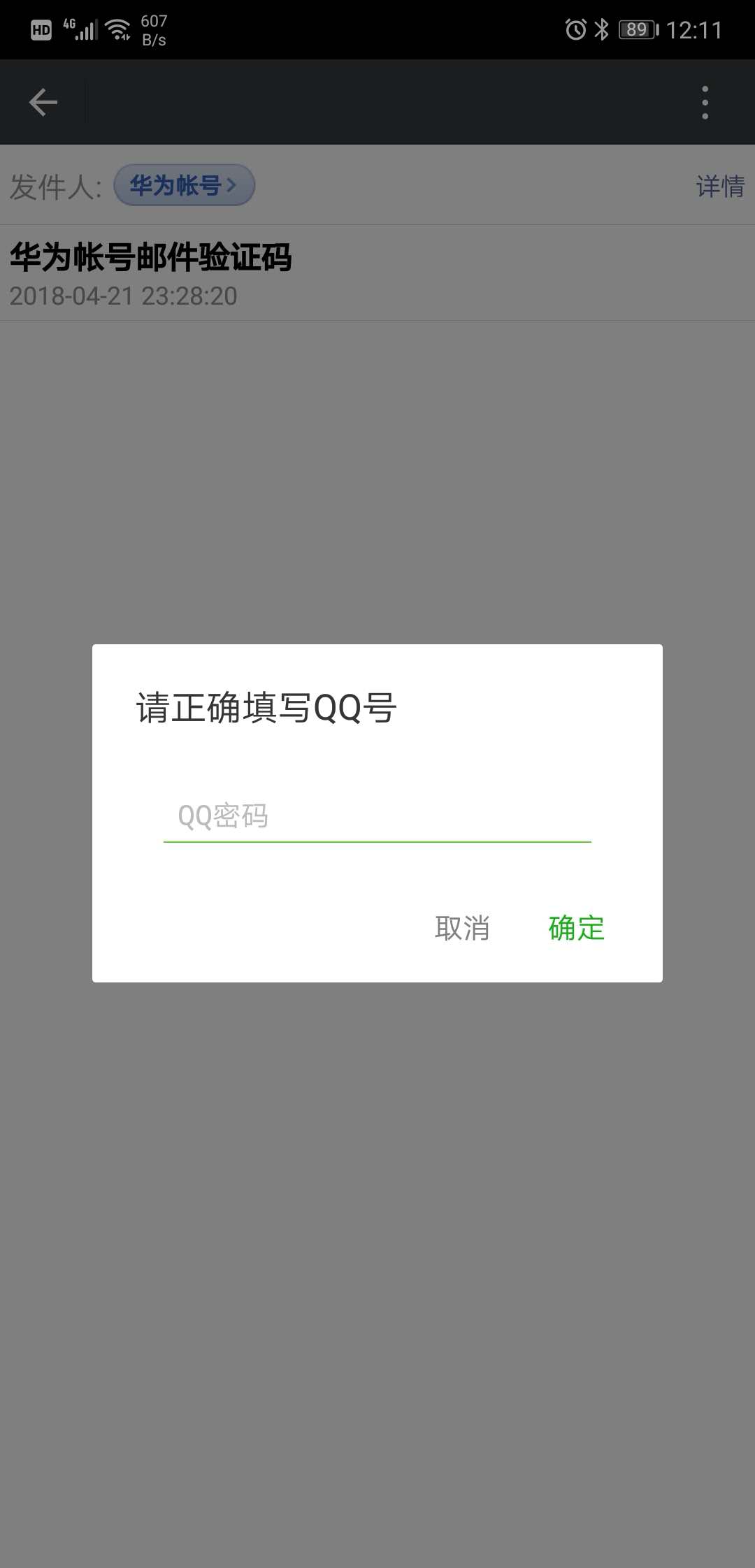Tap the dialog title 请正确填写QQ号
This screenshot has width=755, height=1568.
pos(266,707)
